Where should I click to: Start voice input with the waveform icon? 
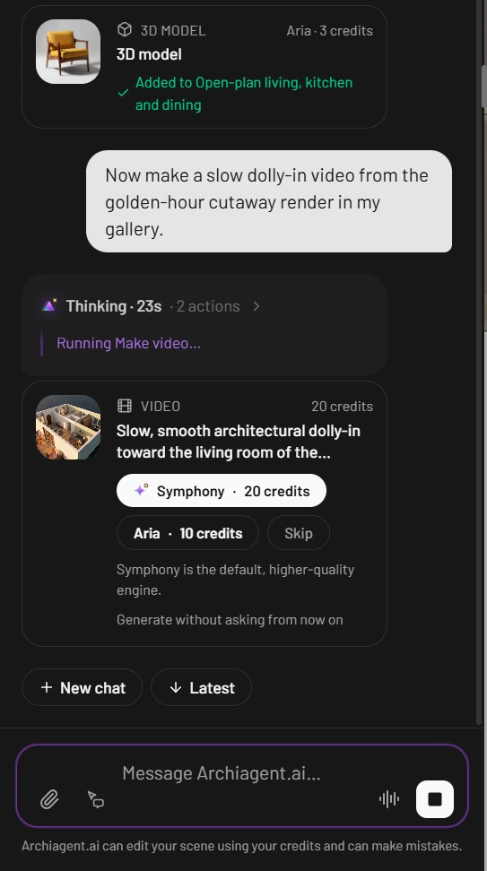click(389, 799)
